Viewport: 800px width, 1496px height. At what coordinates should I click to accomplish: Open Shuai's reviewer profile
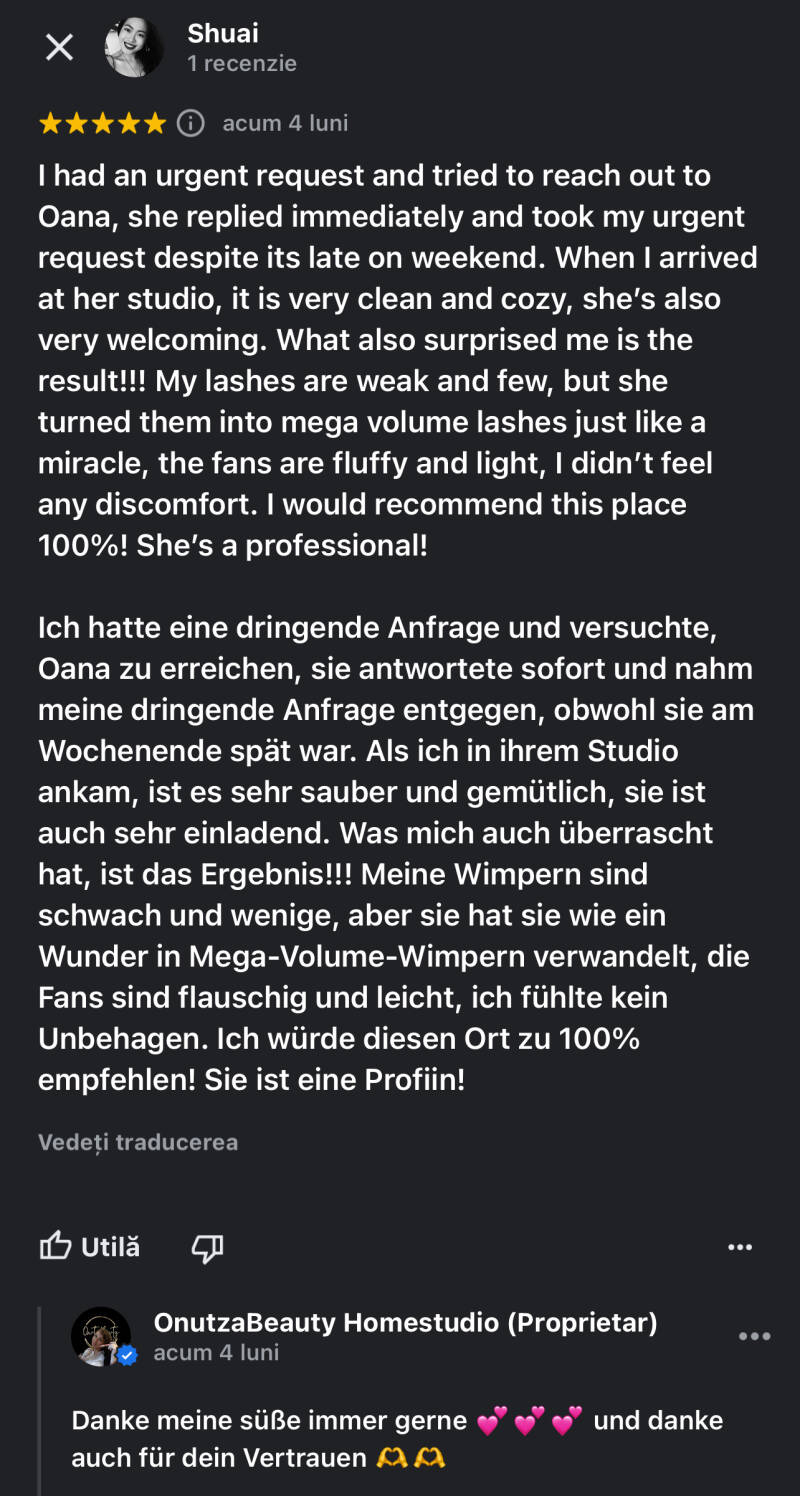point(134,47)
